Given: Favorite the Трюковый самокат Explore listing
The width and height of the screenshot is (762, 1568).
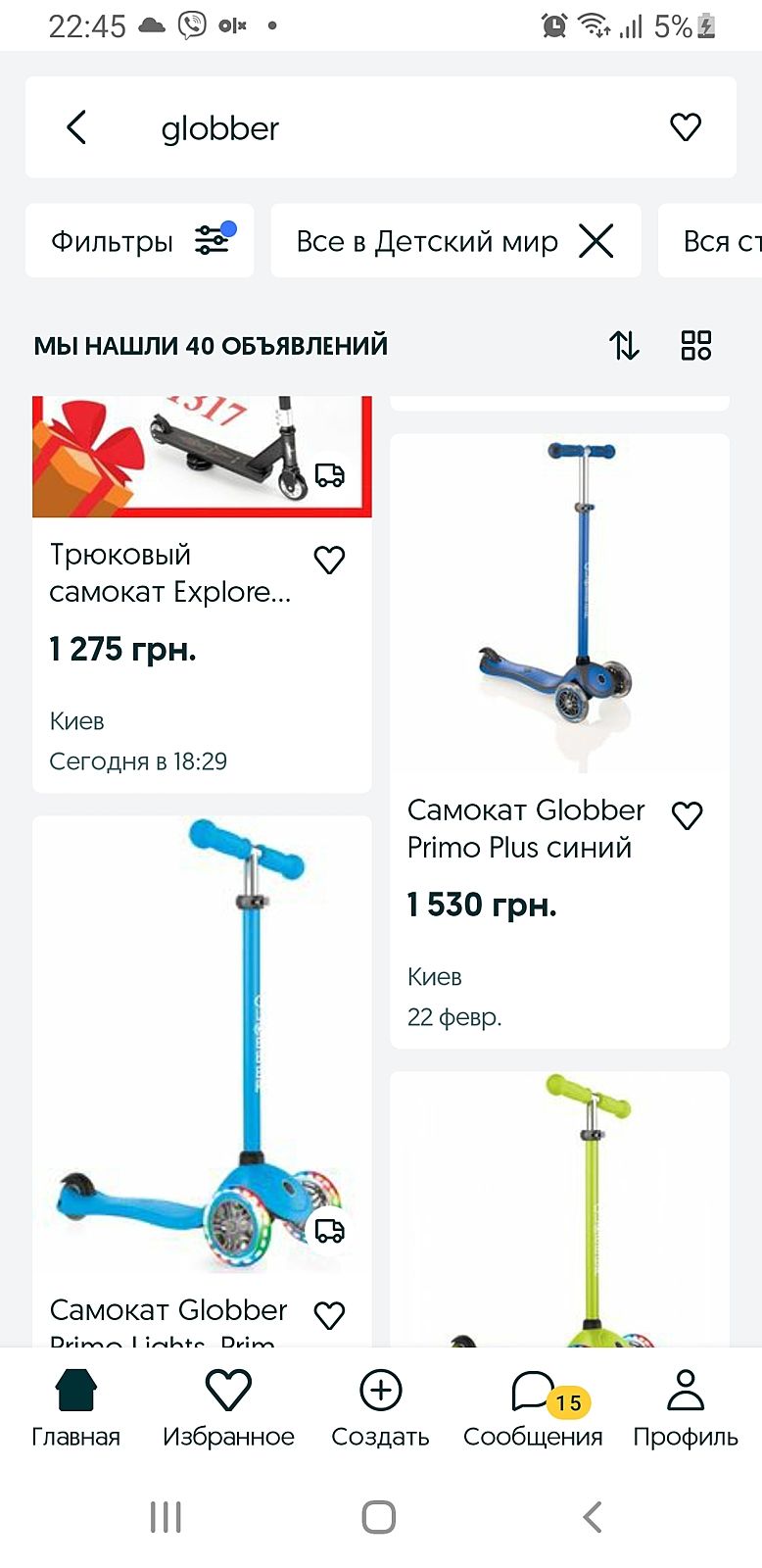Looking at the screenshot, I should [x=329, y=560].
